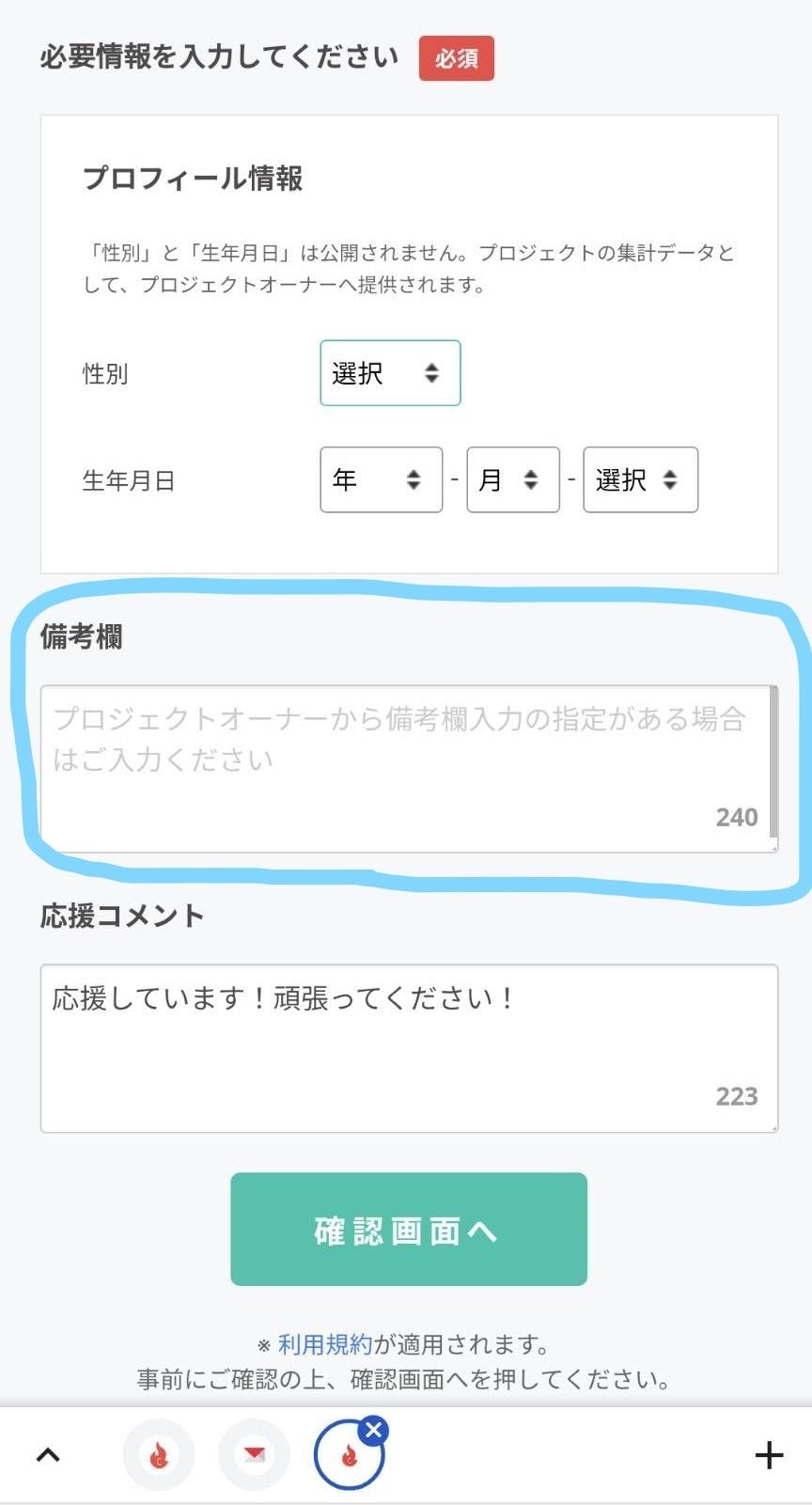
Task: Open the 性別 (gender) selection dropdown
Action: click(390, 373)
